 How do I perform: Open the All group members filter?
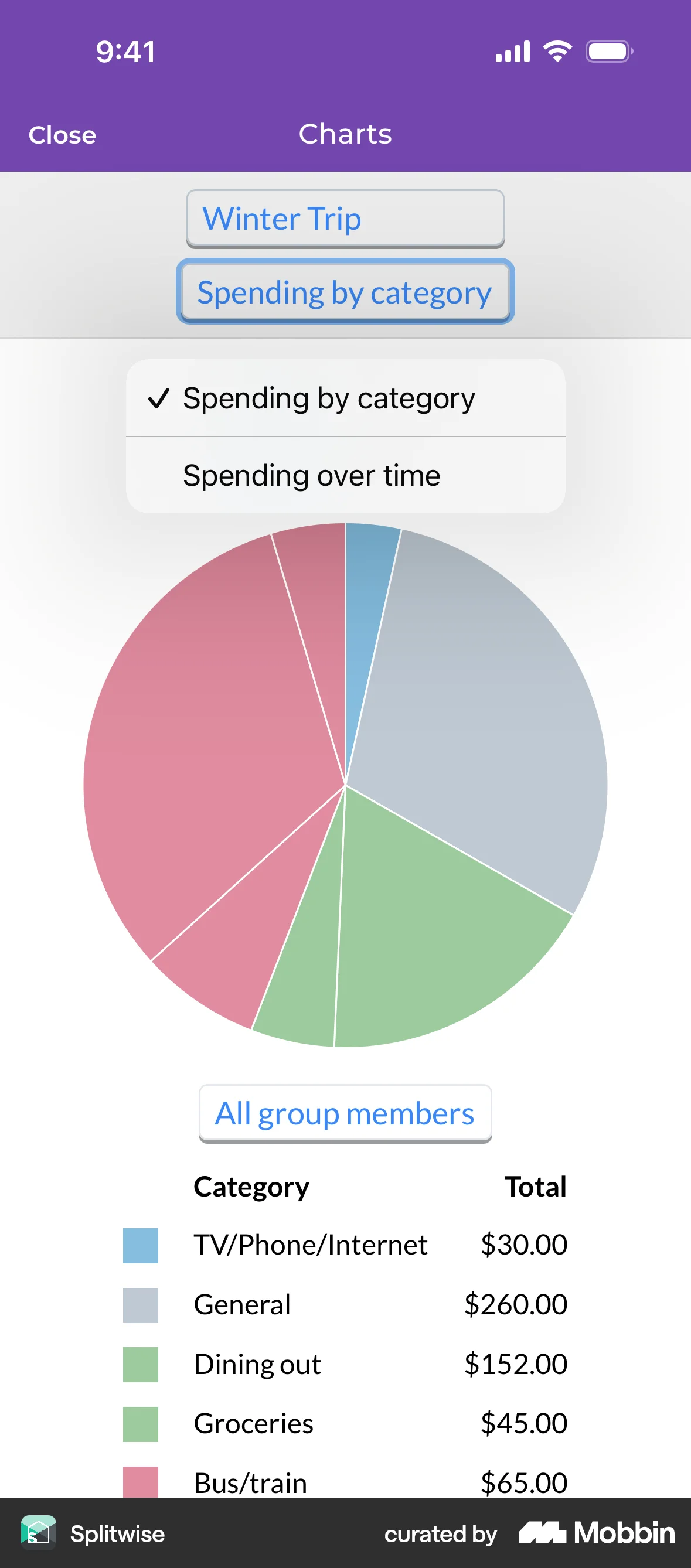click(x=345, y=1113)
